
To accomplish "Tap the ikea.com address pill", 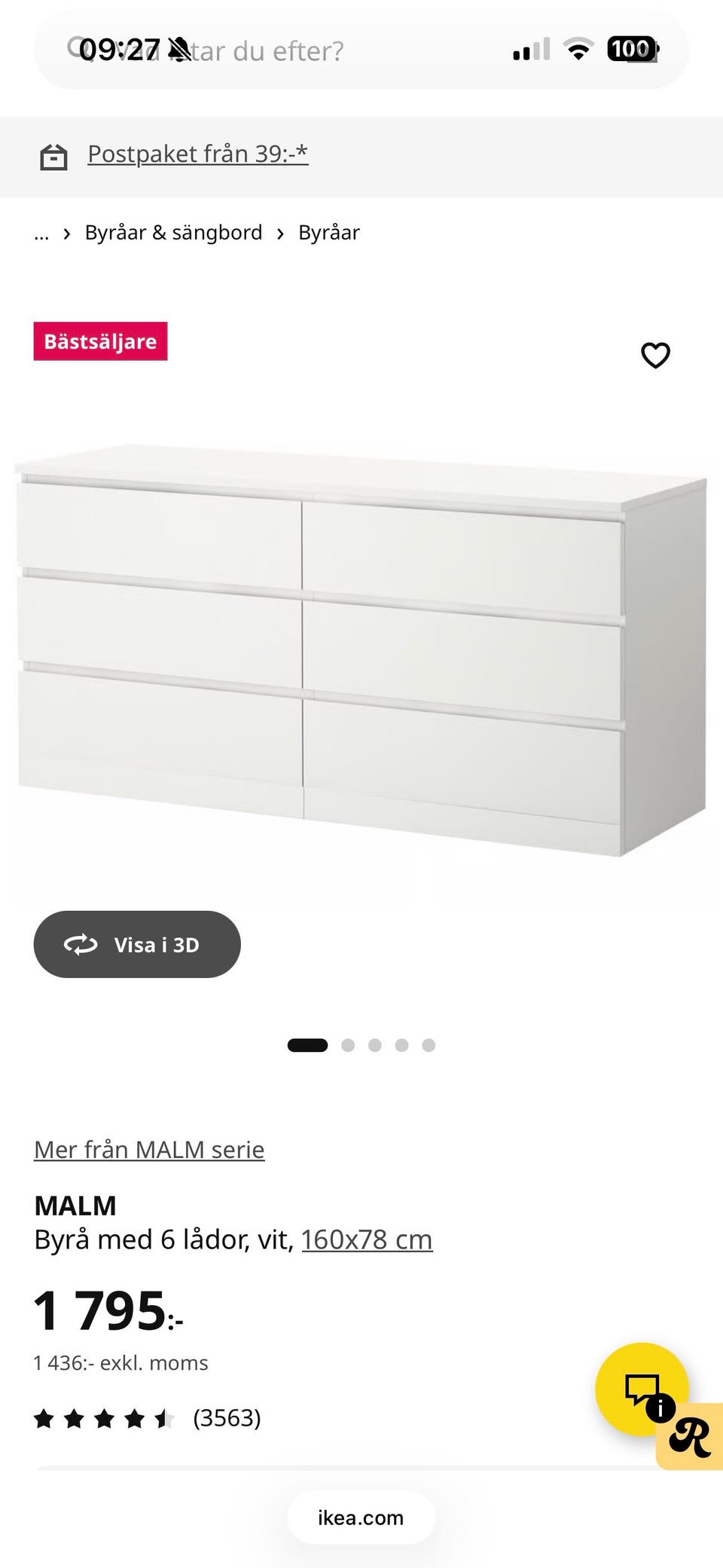I will point(361,1518).
